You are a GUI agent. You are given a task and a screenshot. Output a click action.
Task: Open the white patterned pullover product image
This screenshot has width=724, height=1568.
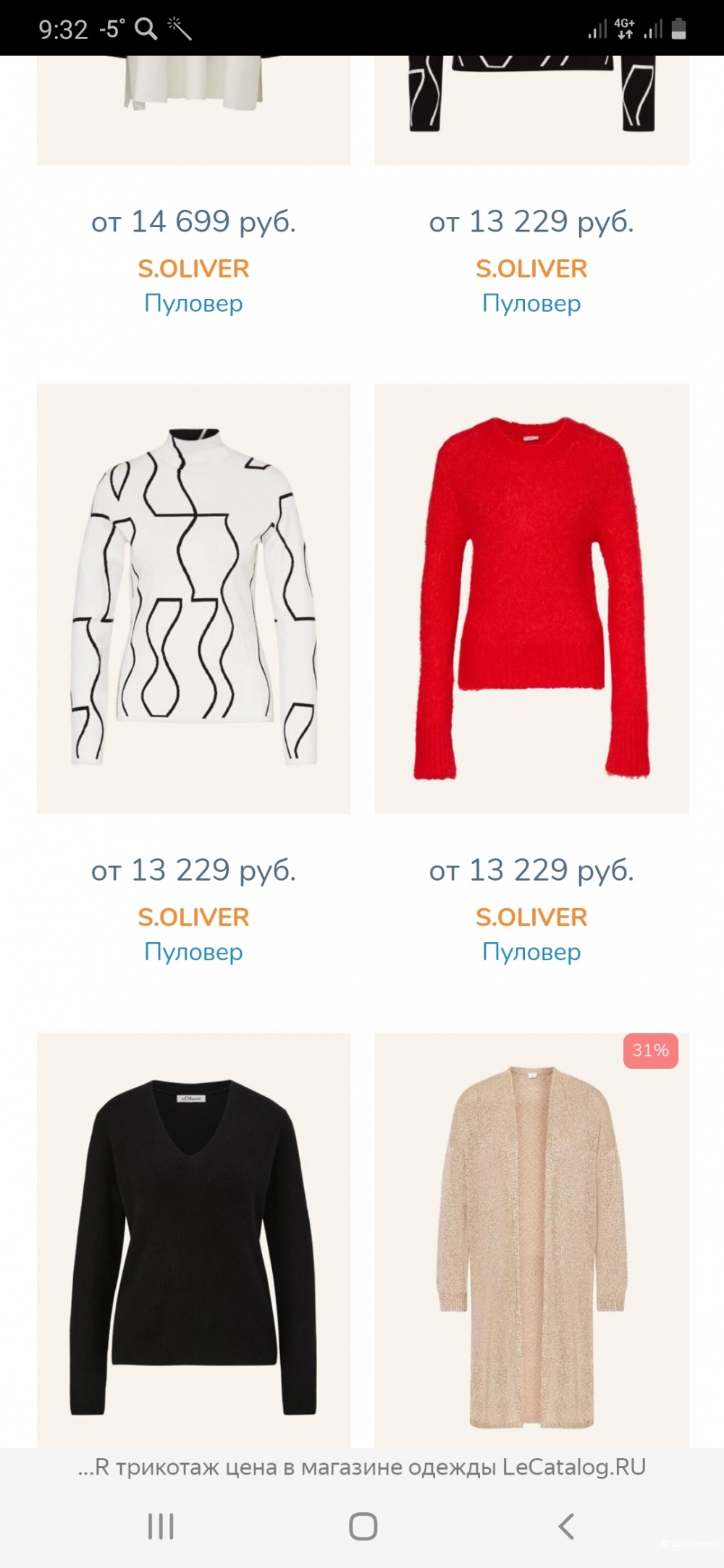tap(193, 598)
